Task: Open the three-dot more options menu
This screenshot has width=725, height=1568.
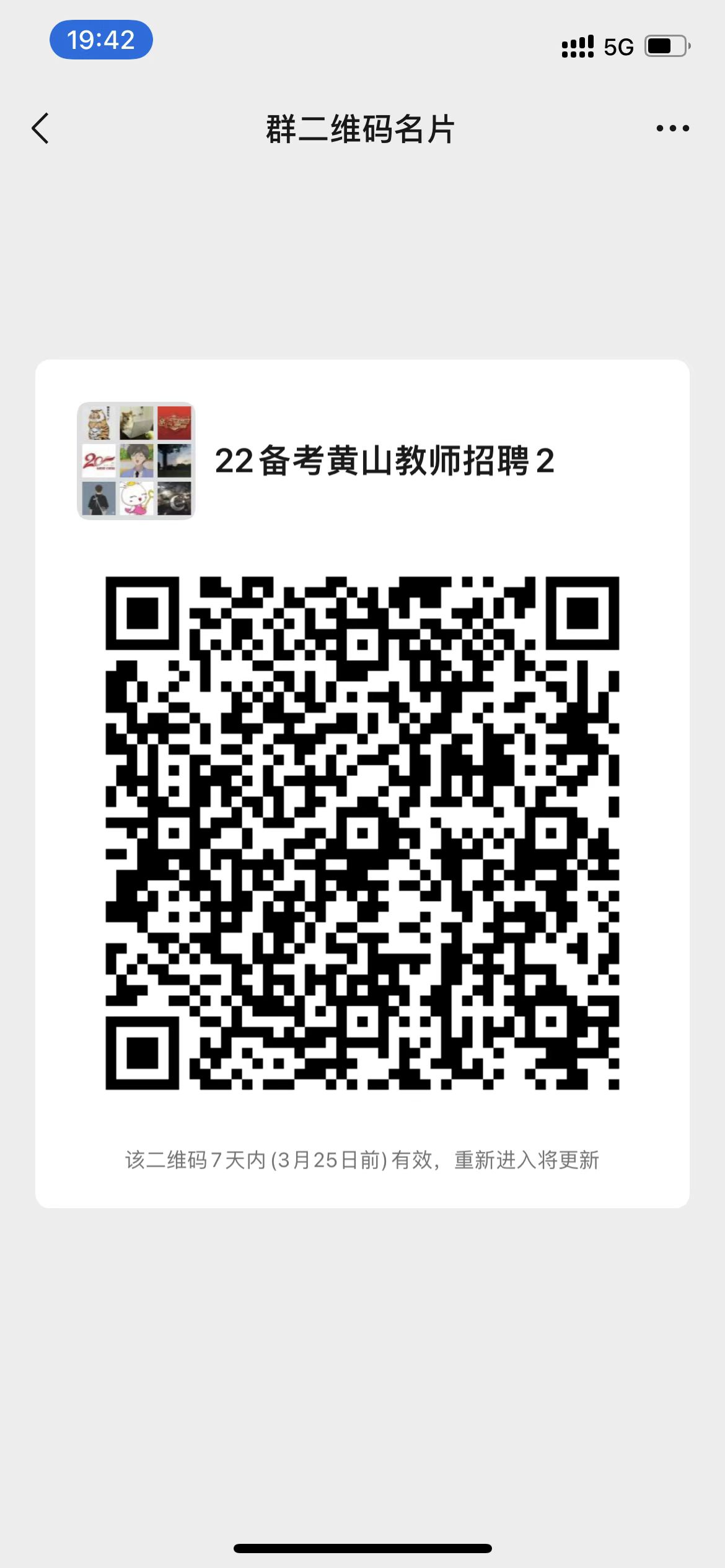Action: click(672, 129)
